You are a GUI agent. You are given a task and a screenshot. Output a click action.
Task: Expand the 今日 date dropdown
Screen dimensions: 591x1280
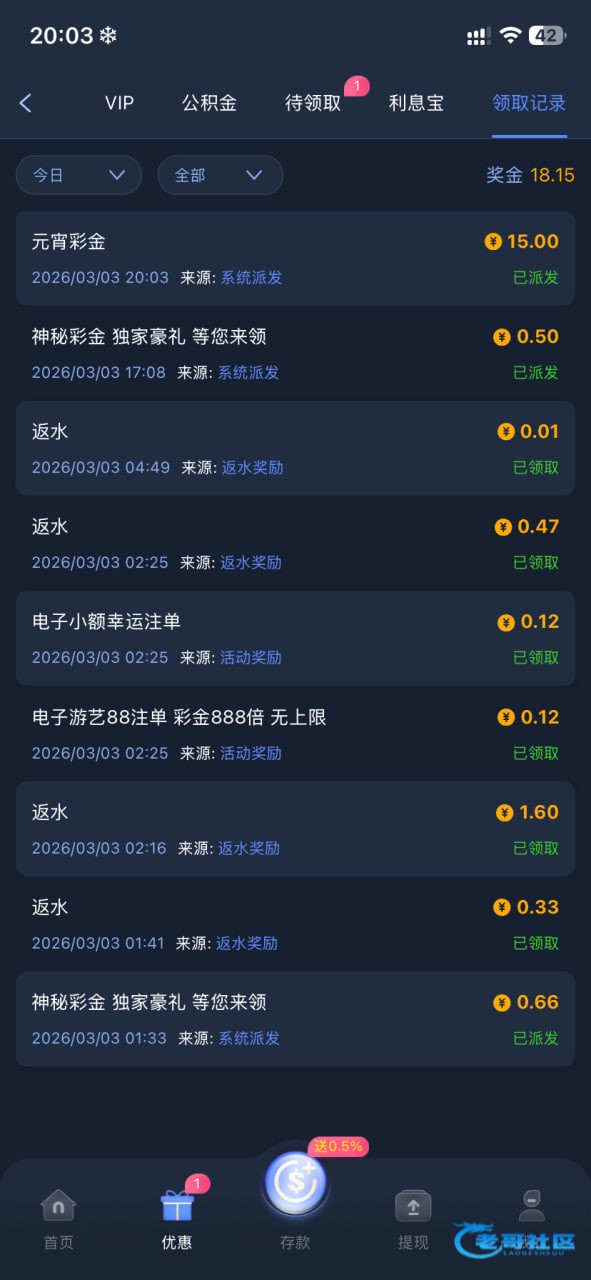tap(79, 175)
